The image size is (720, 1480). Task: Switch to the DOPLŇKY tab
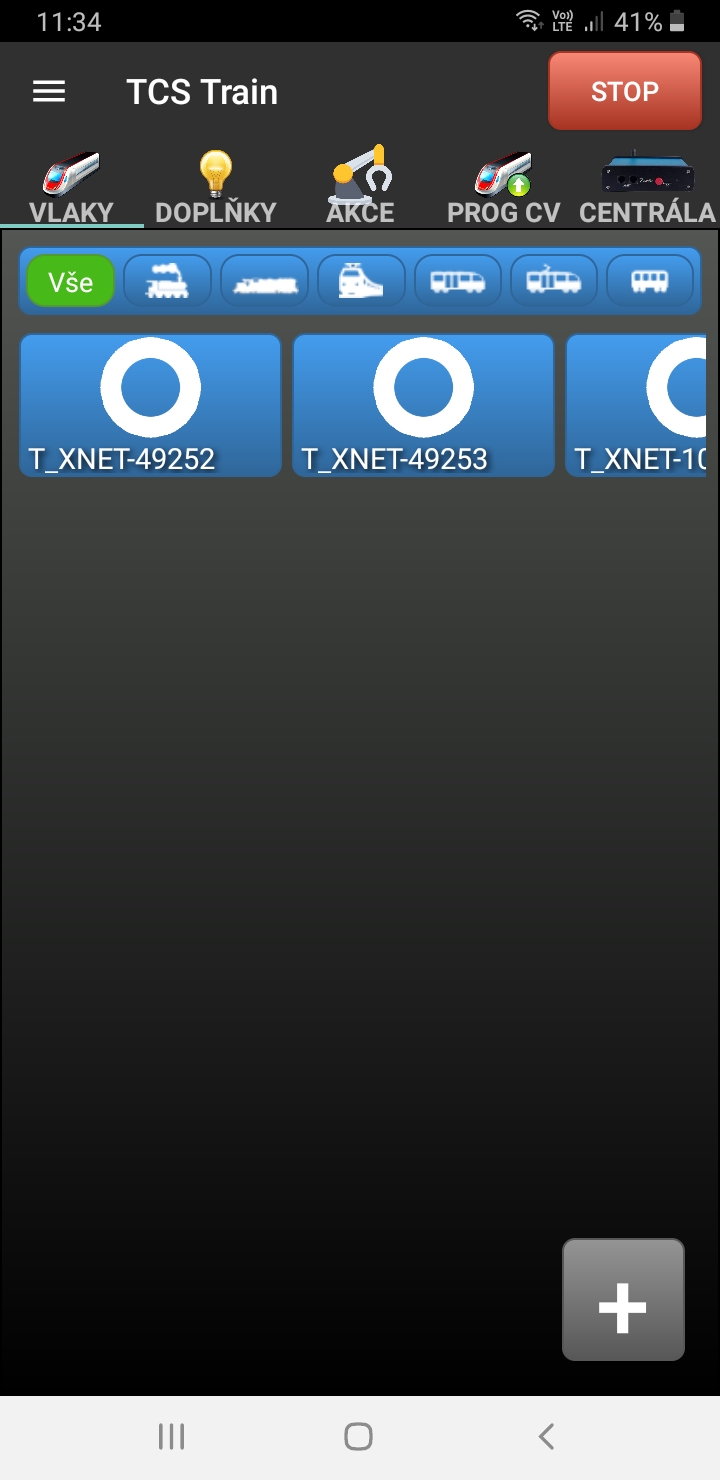(216, 188)
